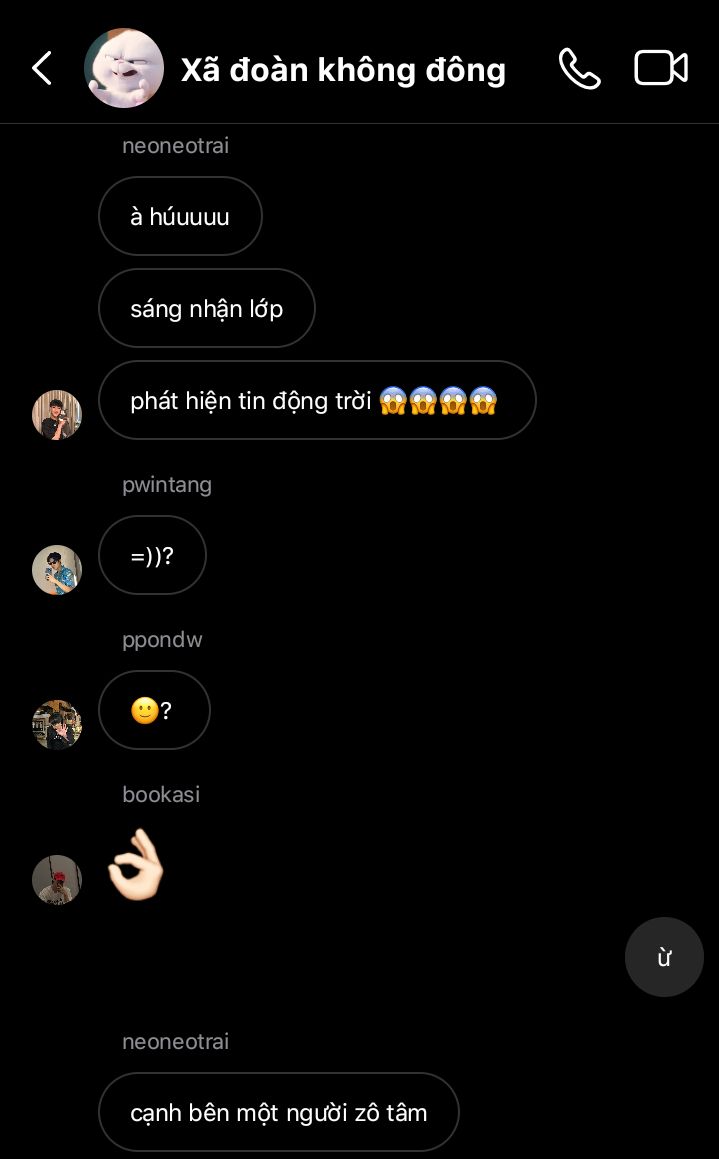View pwintang's profile avatar
The width and height of the screenshot is (719, 1159).
(57, 570)
